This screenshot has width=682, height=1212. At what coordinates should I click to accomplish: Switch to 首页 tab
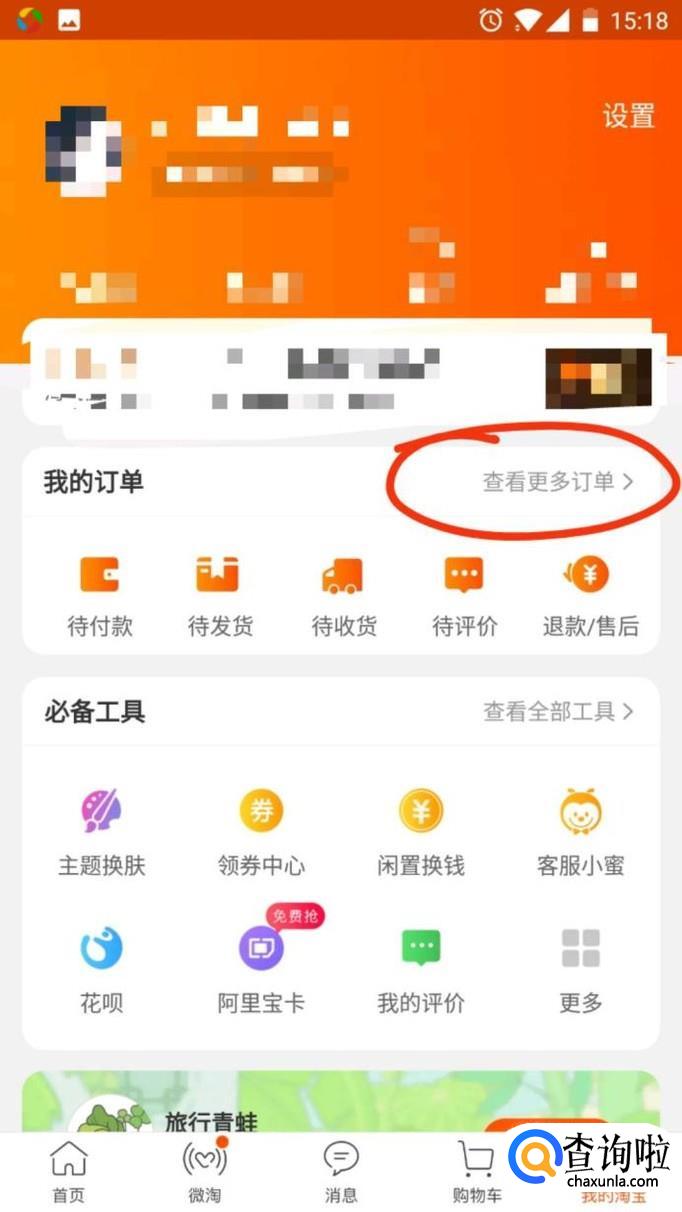[68, 1172]
